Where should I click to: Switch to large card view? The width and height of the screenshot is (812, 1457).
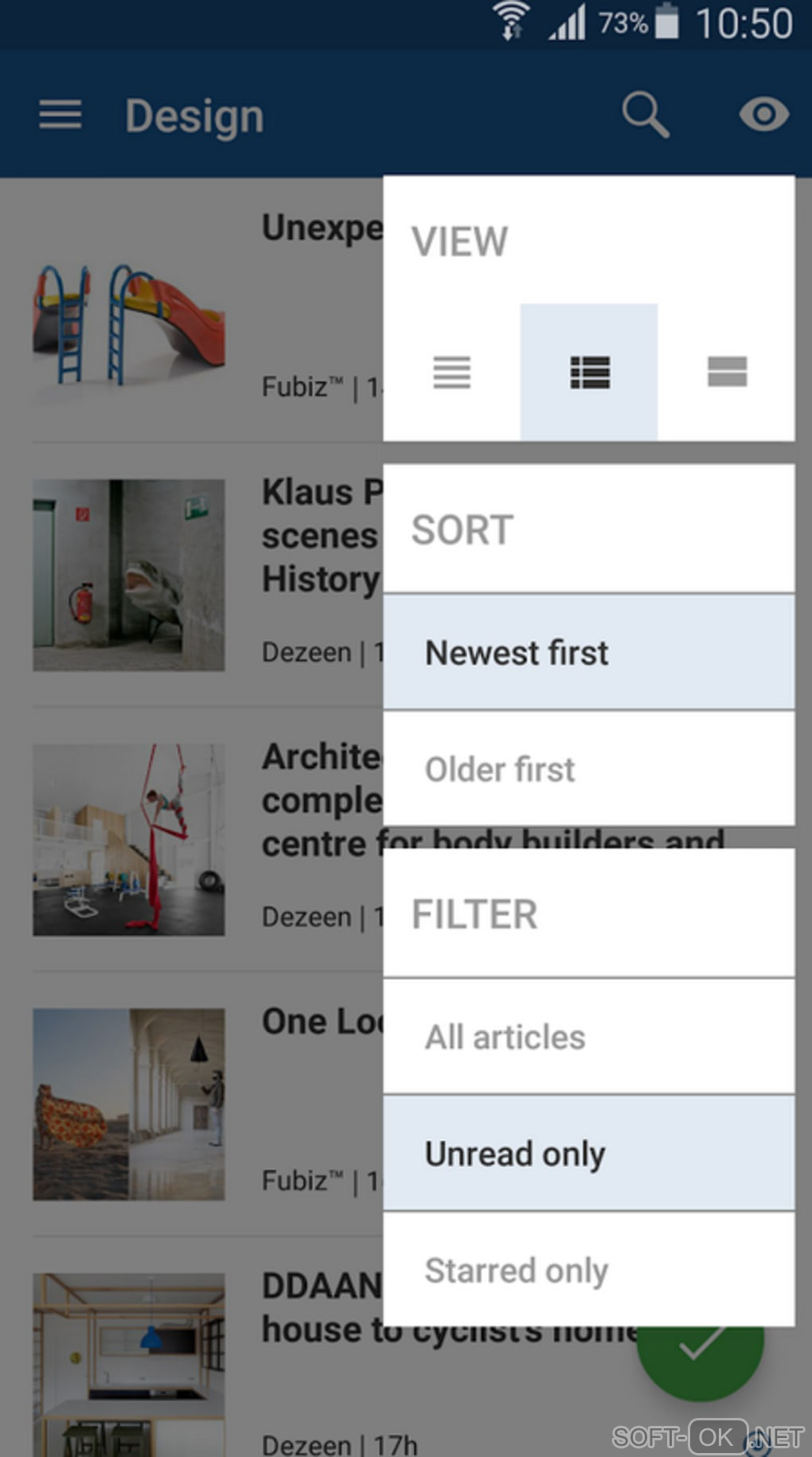(727, 372)
